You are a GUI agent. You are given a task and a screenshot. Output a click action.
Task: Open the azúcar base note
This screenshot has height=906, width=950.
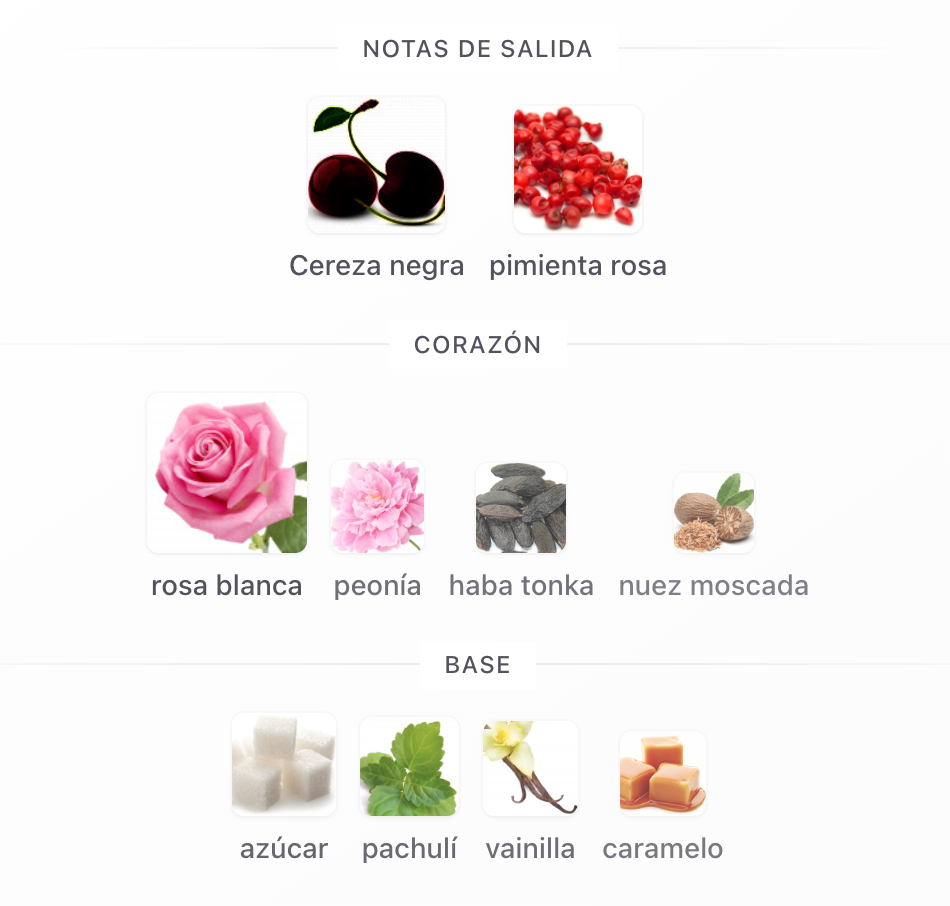tap(284, 765)
